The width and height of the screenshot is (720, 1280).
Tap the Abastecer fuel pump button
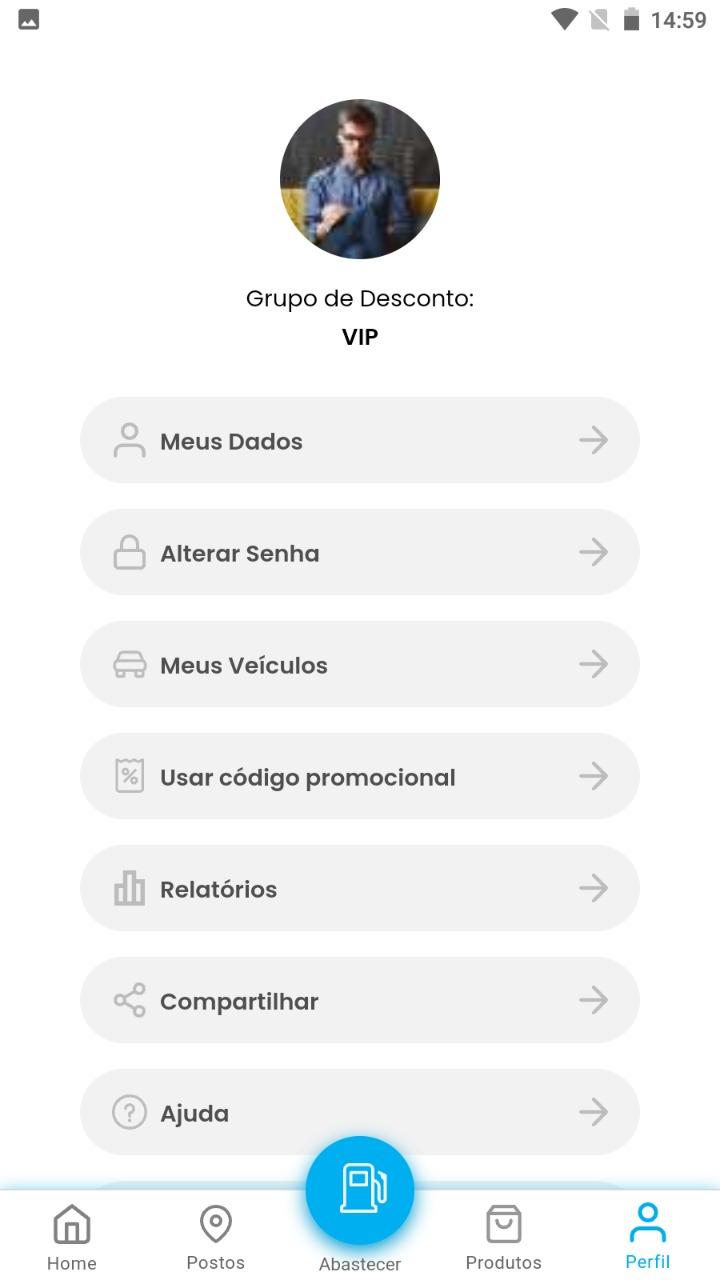[x=360, y=1190]
